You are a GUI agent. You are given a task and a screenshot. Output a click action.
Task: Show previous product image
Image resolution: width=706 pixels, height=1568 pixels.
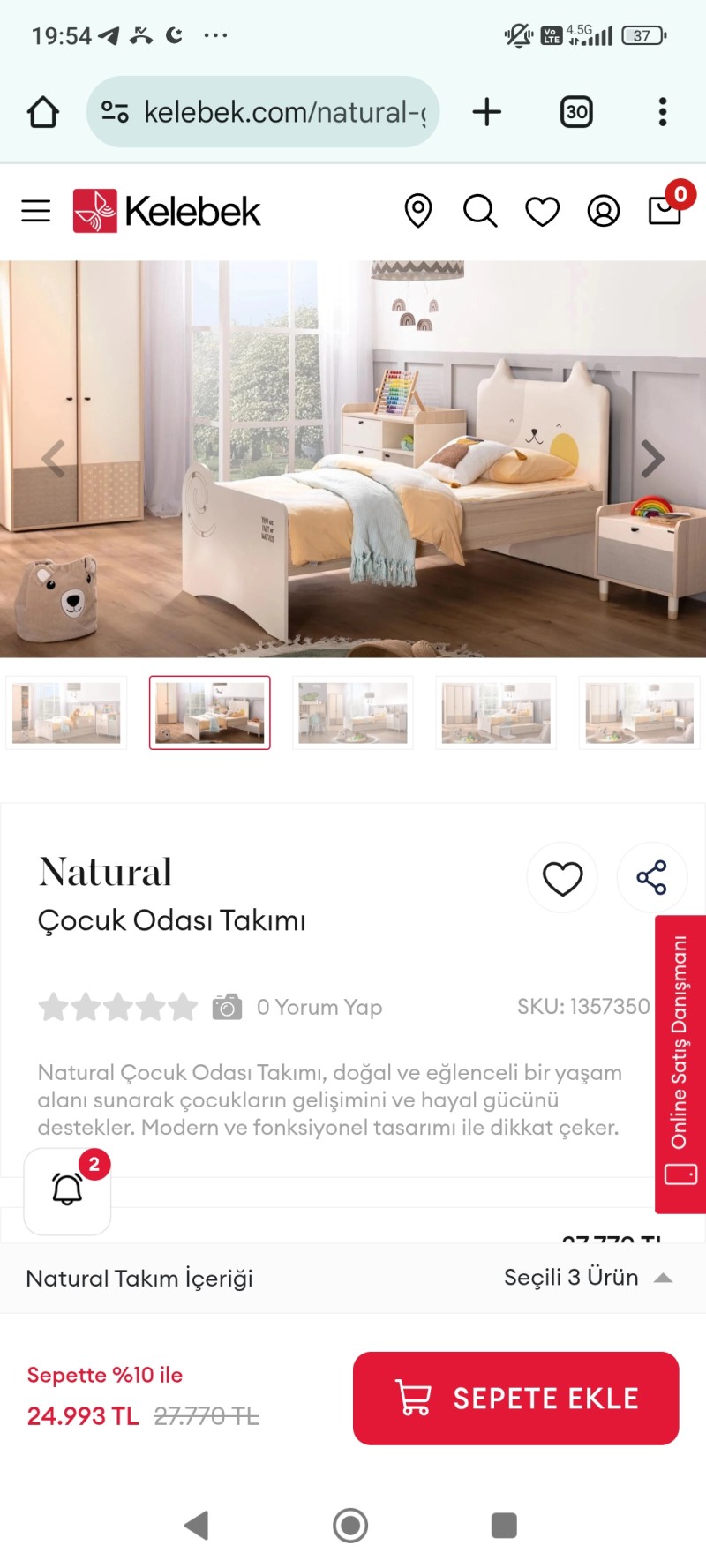[x=54, y=459]
